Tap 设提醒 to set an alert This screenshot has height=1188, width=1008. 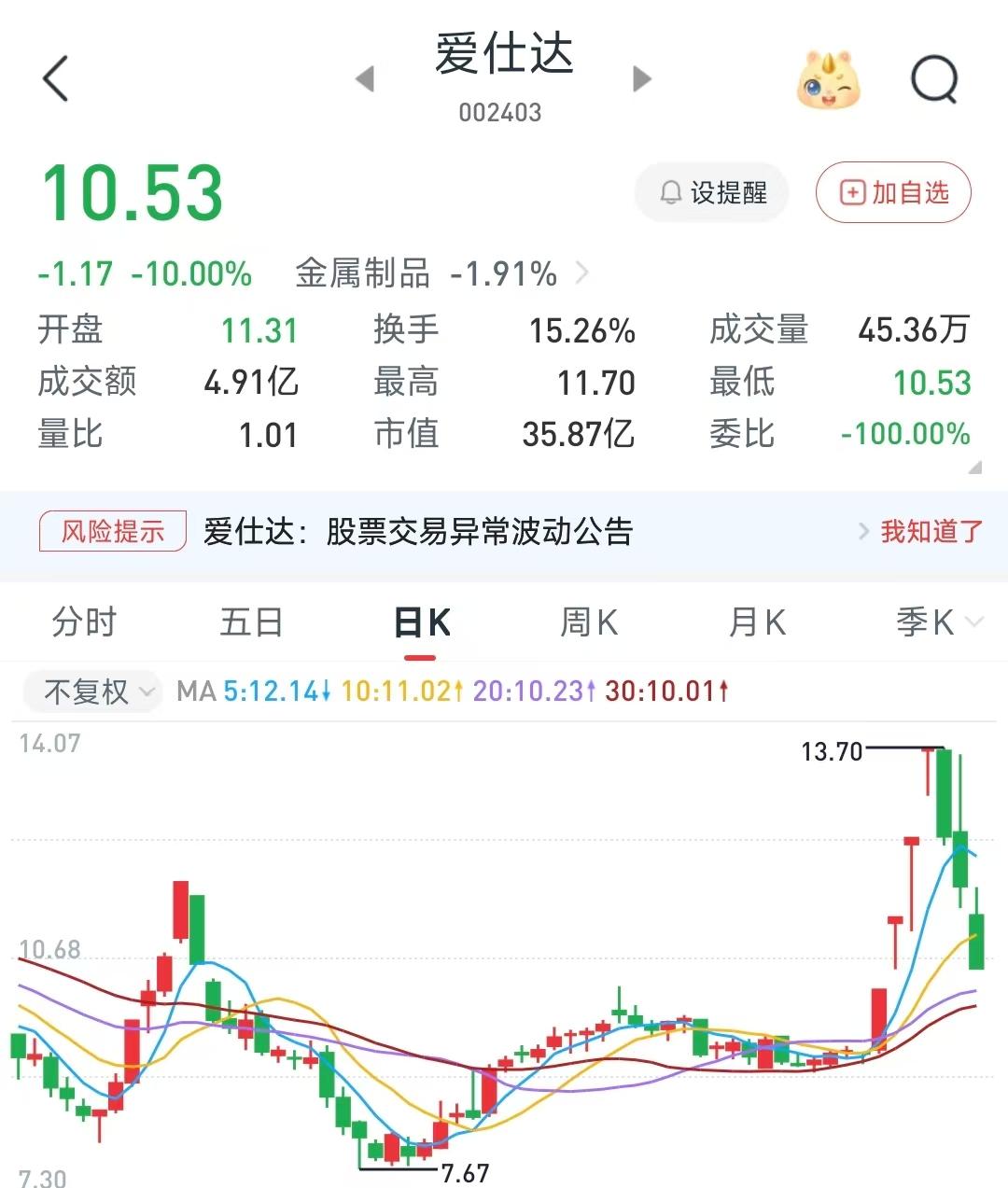712,193
